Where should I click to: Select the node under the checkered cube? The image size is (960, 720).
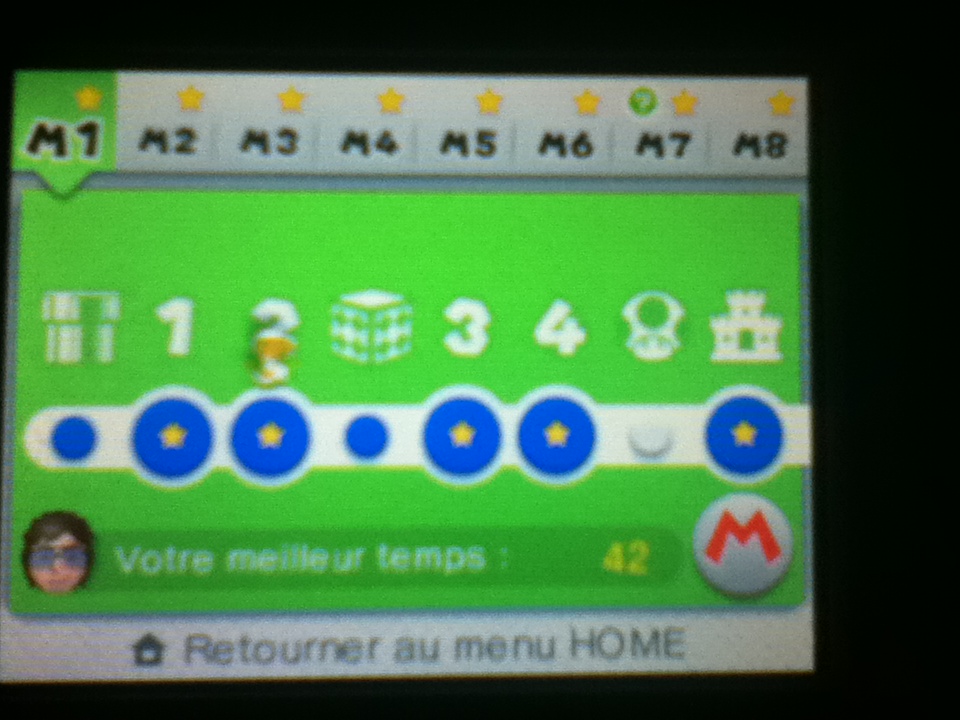(367, 437)
